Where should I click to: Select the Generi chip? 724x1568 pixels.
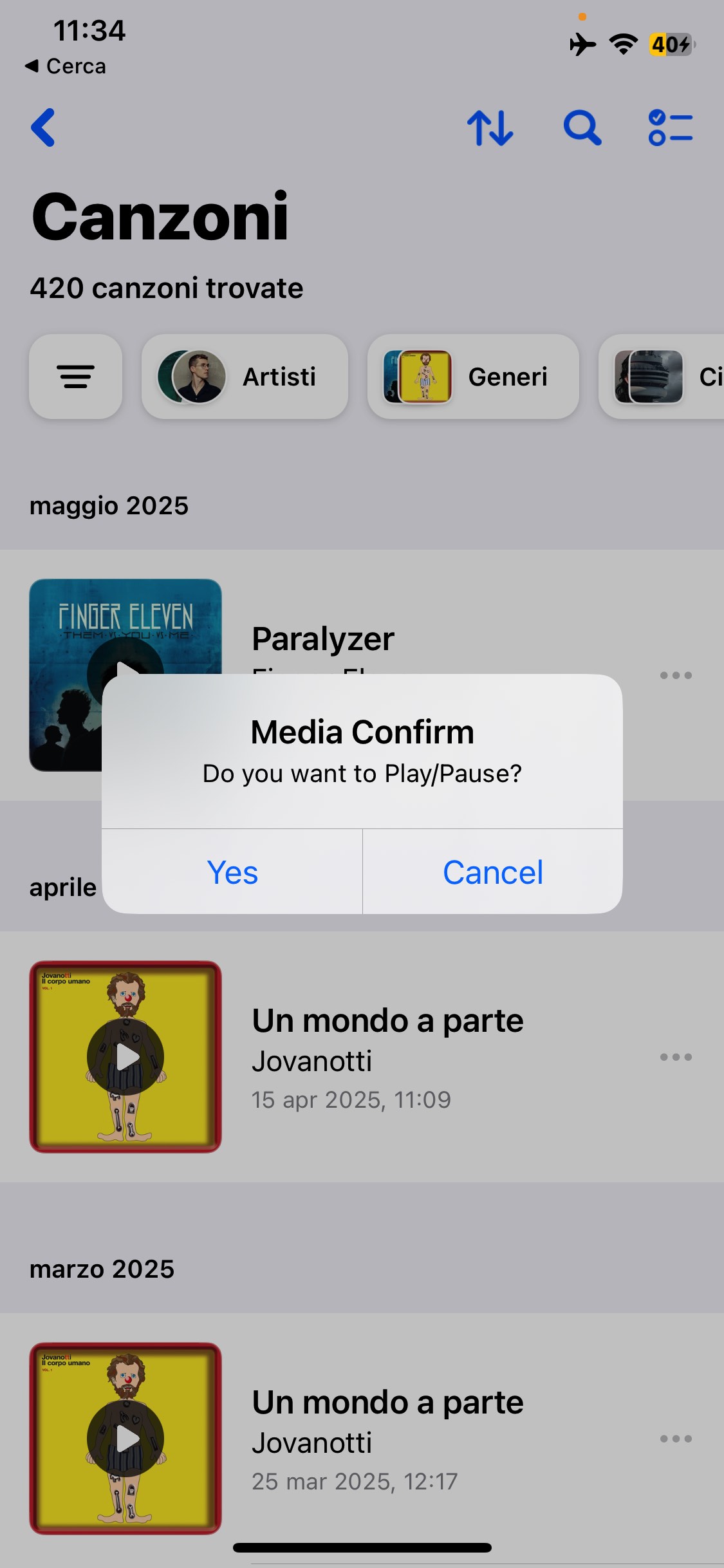tap(473, 377)
